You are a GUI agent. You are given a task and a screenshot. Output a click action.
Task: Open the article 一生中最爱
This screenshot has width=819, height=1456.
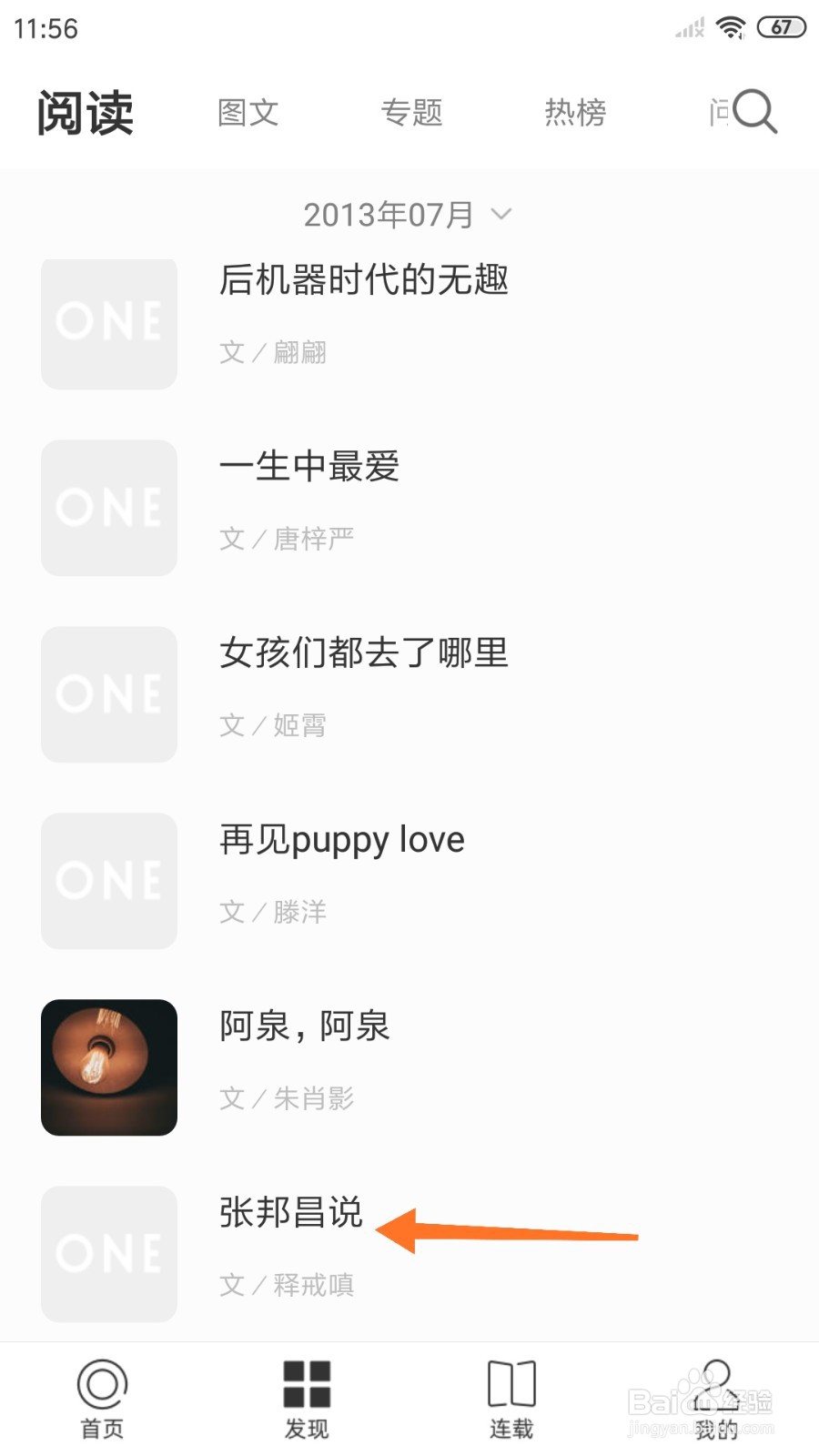click(309, 466)
